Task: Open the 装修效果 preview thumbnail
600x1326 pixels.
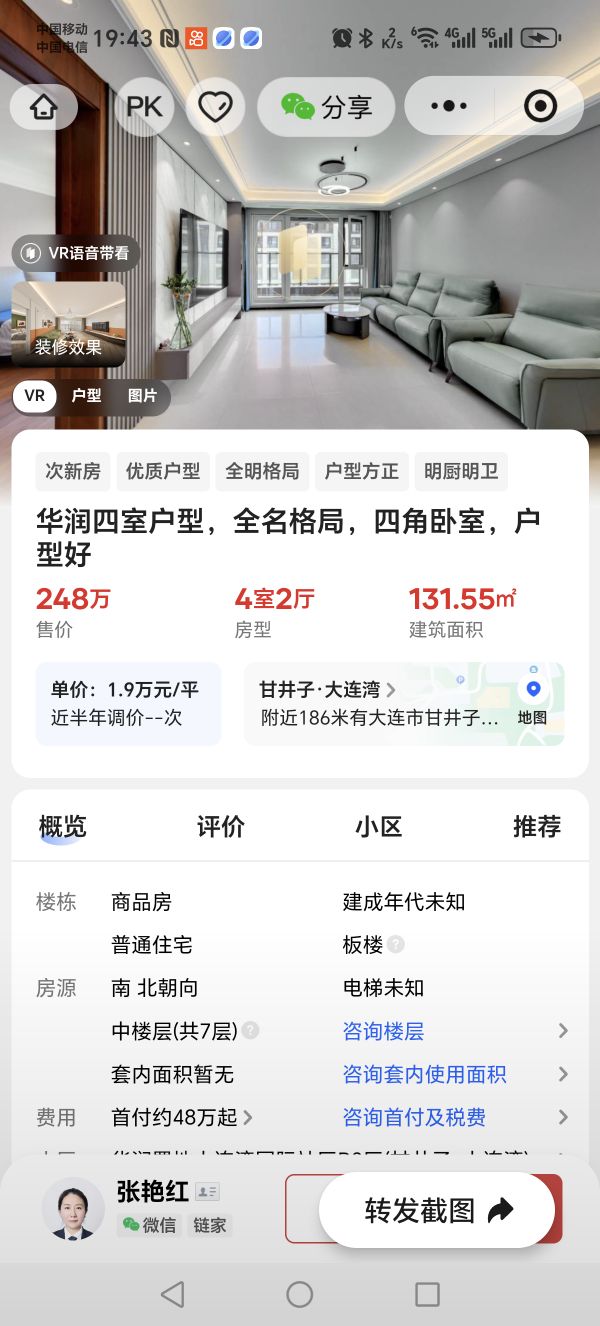Action: (x=68, y=324)
